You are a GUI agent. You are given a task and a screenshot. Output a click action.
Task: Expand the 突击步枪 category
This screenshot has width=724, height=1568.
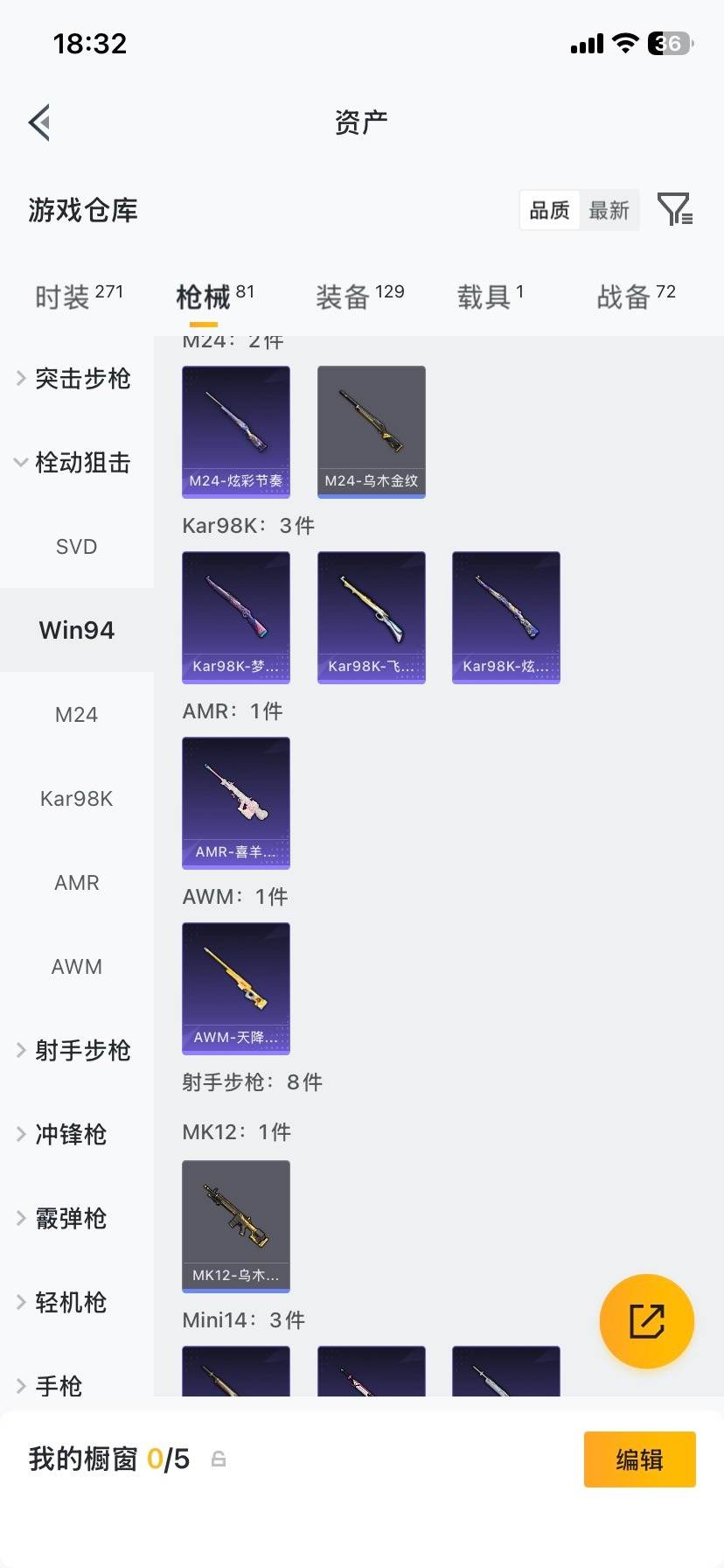pyautogui.click(x=82, y=379)
